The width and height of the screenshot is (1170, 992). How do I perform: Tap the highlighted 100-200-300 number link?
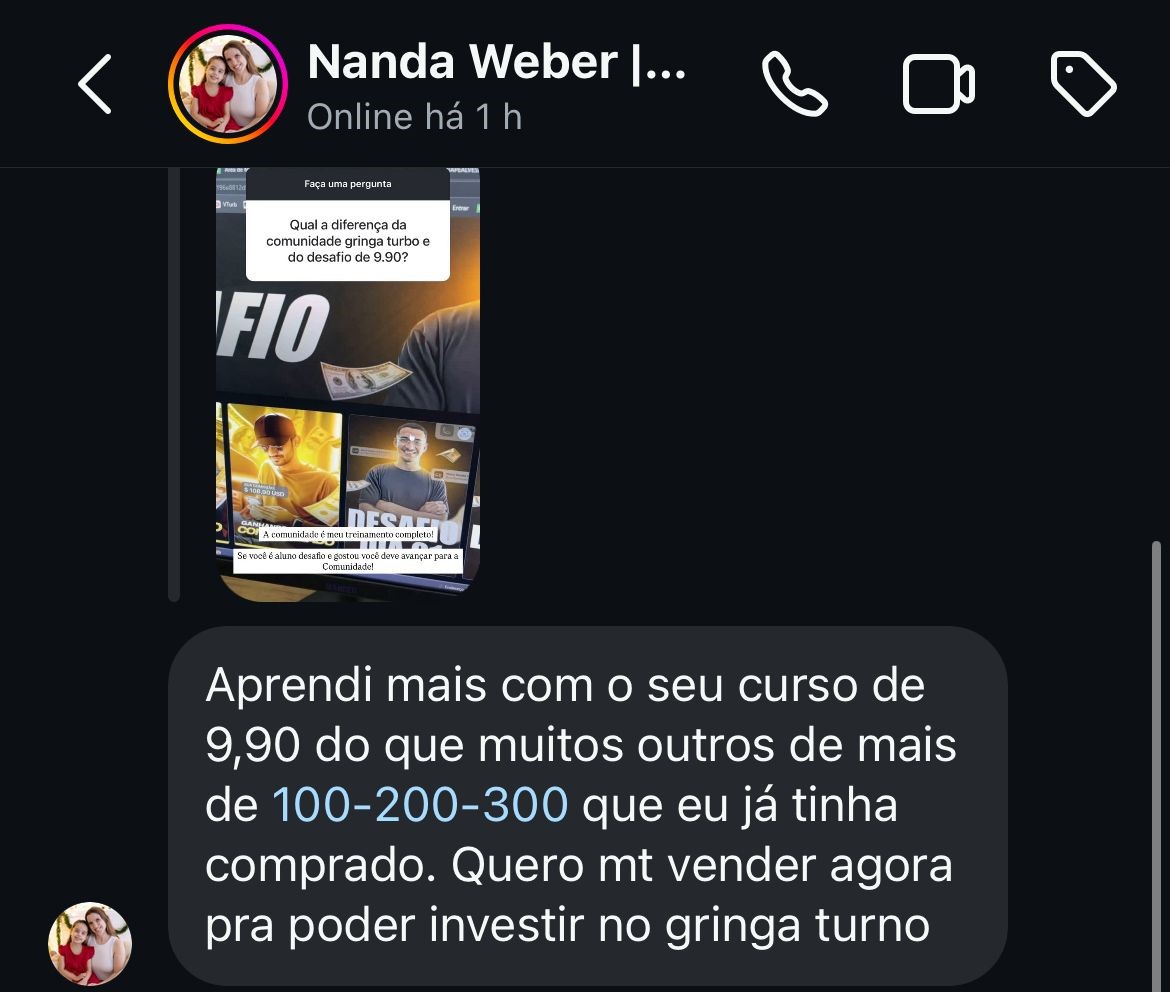point(420,805)
